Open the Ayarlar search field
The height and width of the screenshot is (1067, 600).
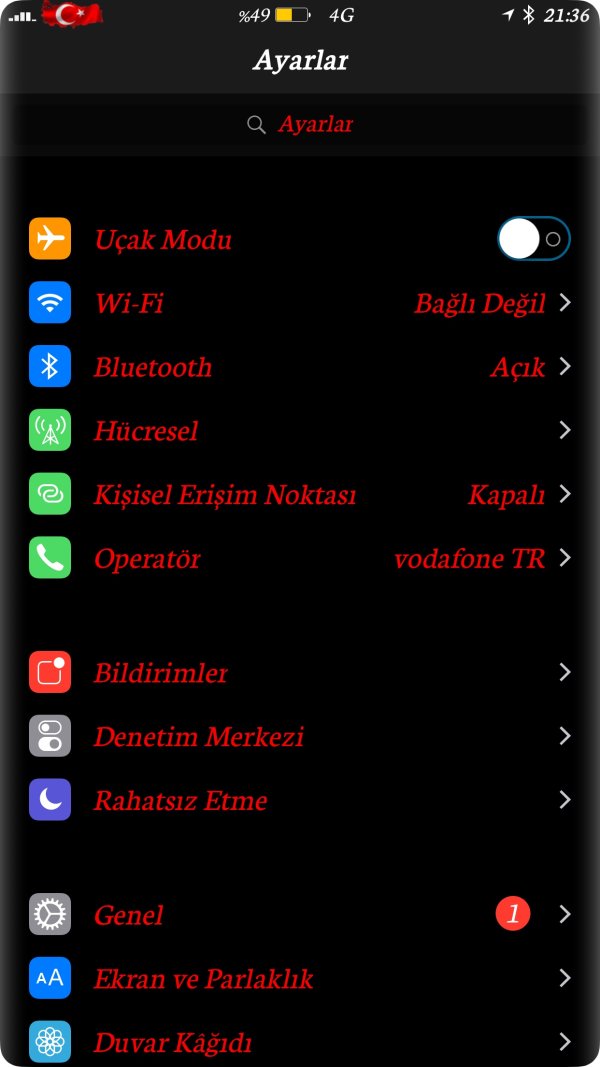(x=300, y=125)
